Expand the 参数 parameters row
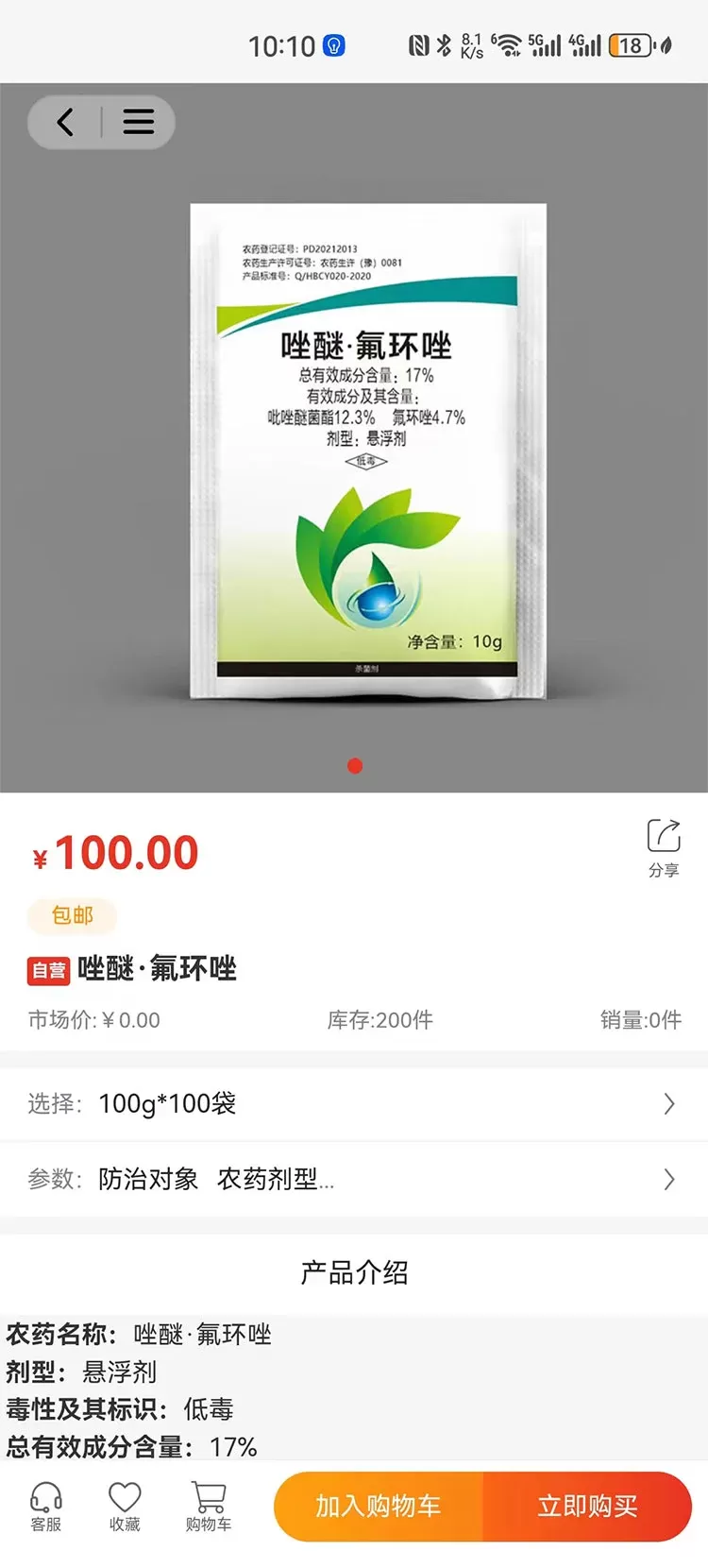708x1568 pixels. [x=354, y=1179]
